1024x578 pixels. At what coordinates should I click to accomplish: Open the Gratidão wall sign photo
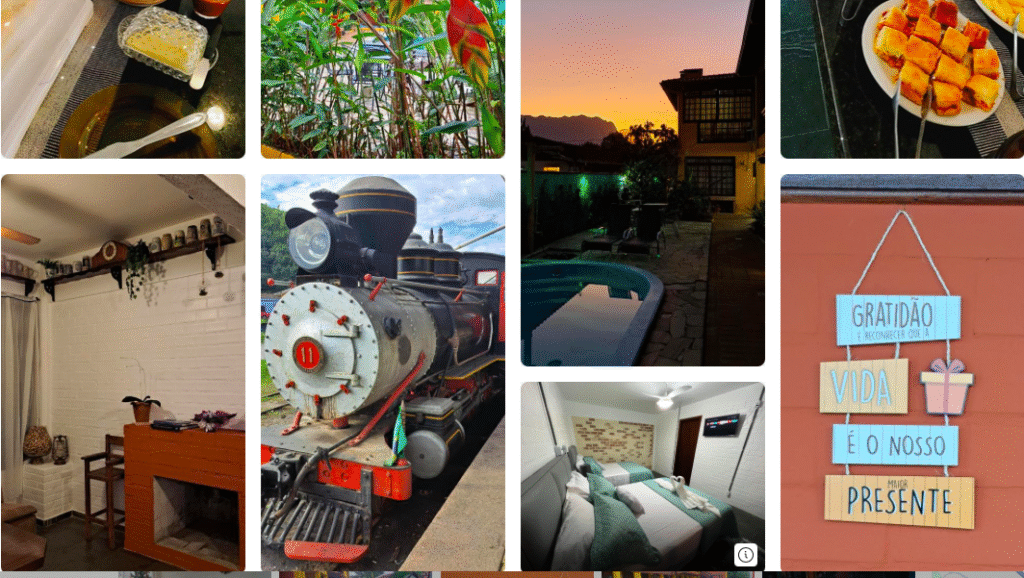pyautogui.click(x=901, y=372)
